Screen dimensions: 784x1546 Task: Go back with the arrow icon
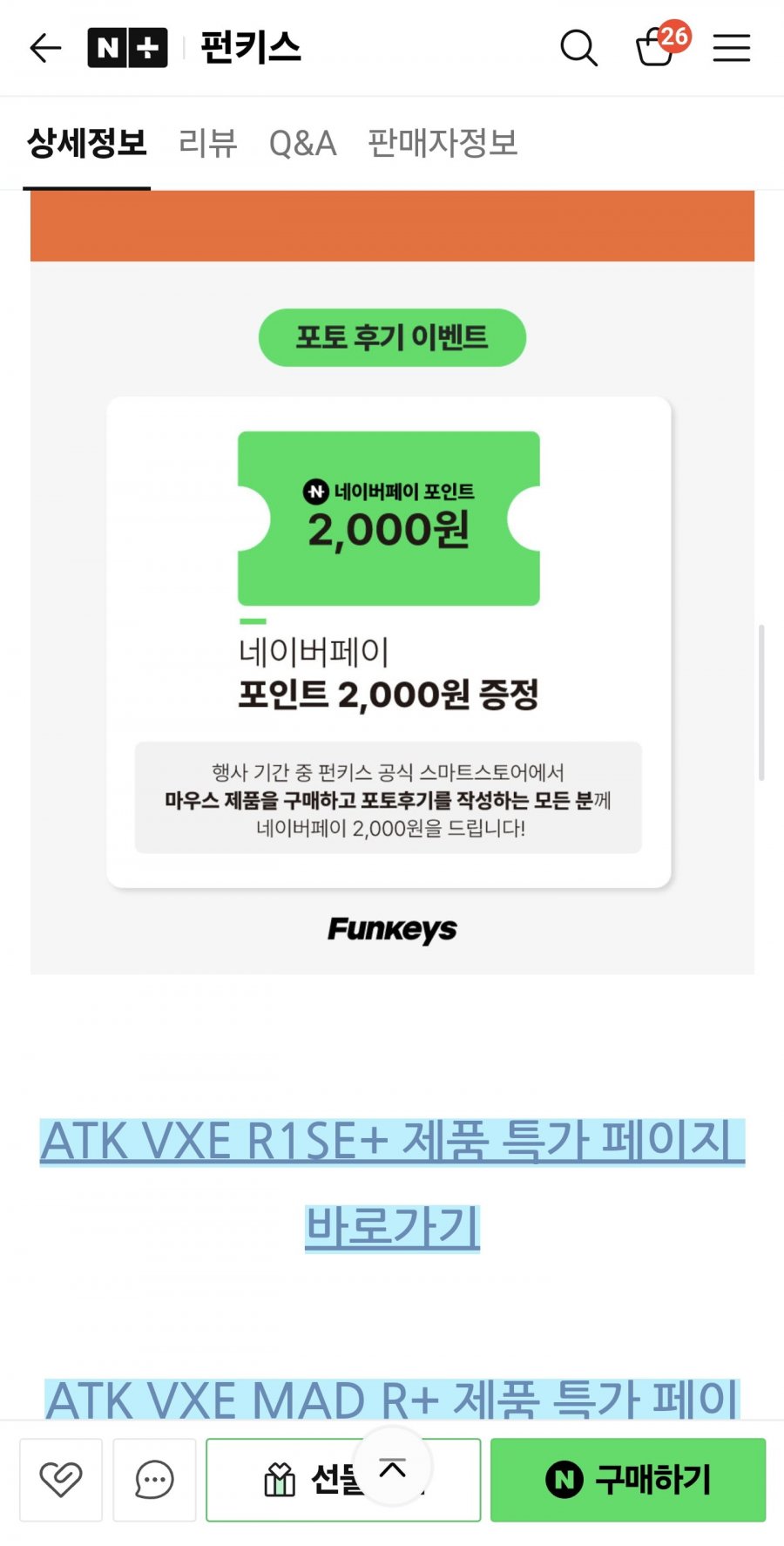point(45,48)
